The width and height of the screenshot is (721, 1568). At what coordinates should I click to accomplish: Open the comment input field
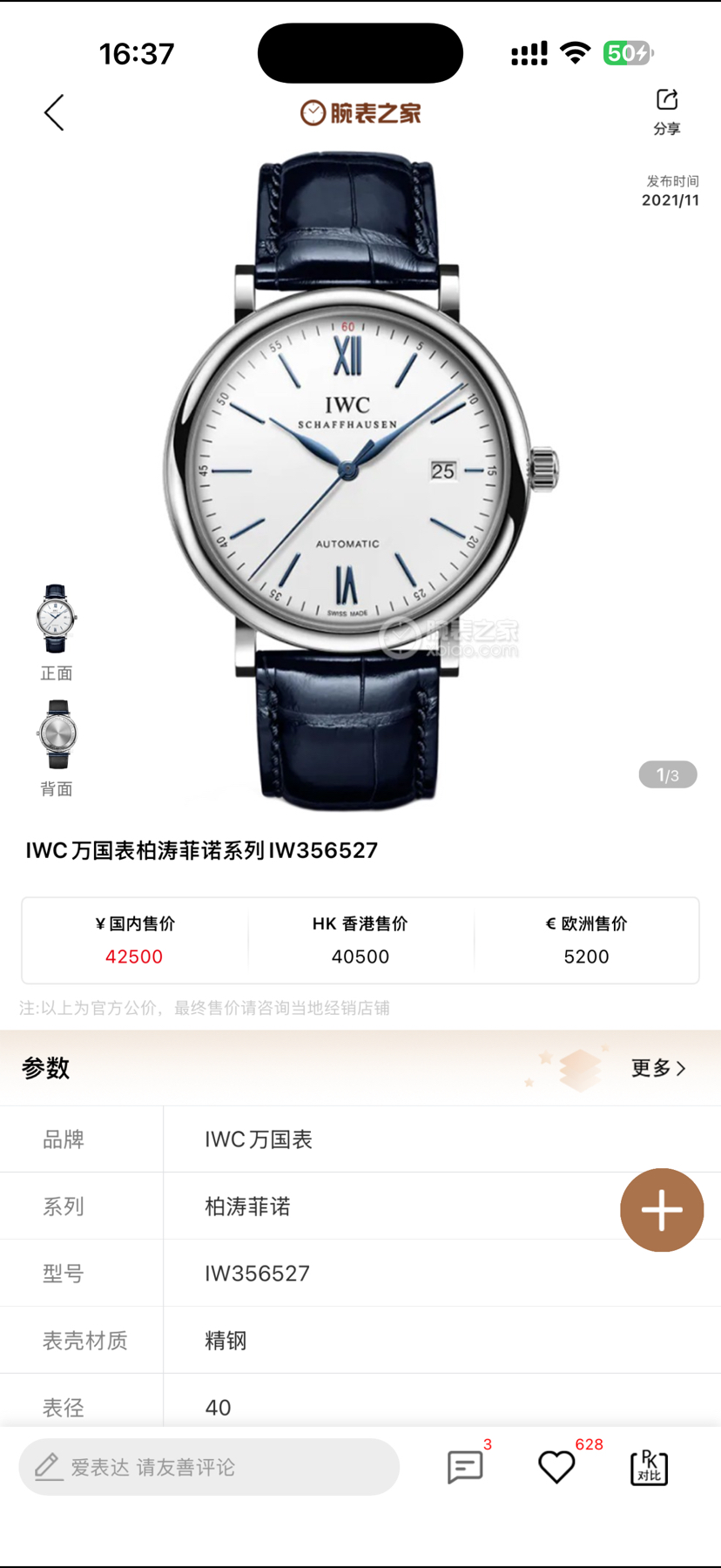tap(209, 1467)
